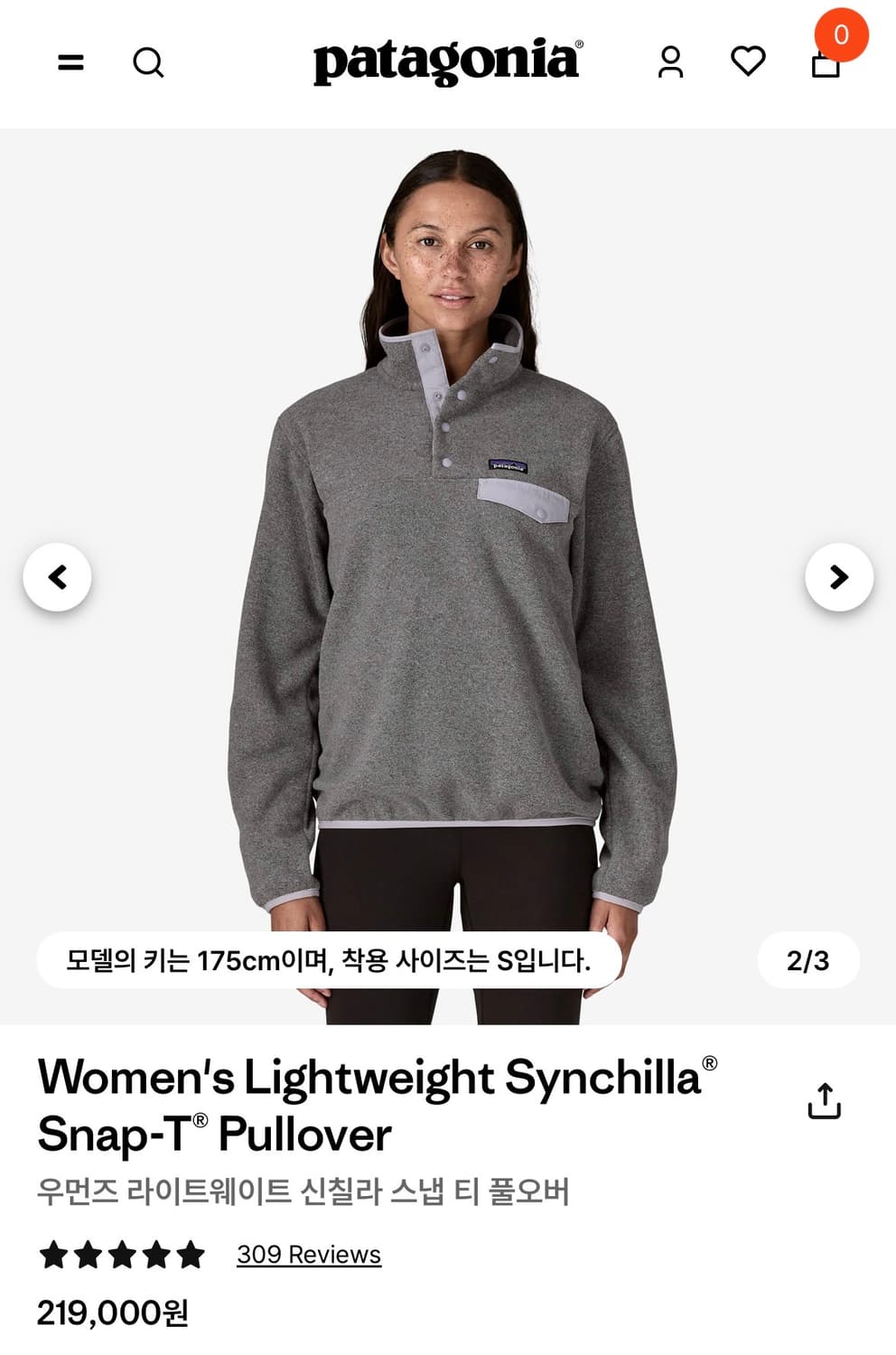
Task: Open the 309 Reviews link
Action: [x=308, y=1254]
